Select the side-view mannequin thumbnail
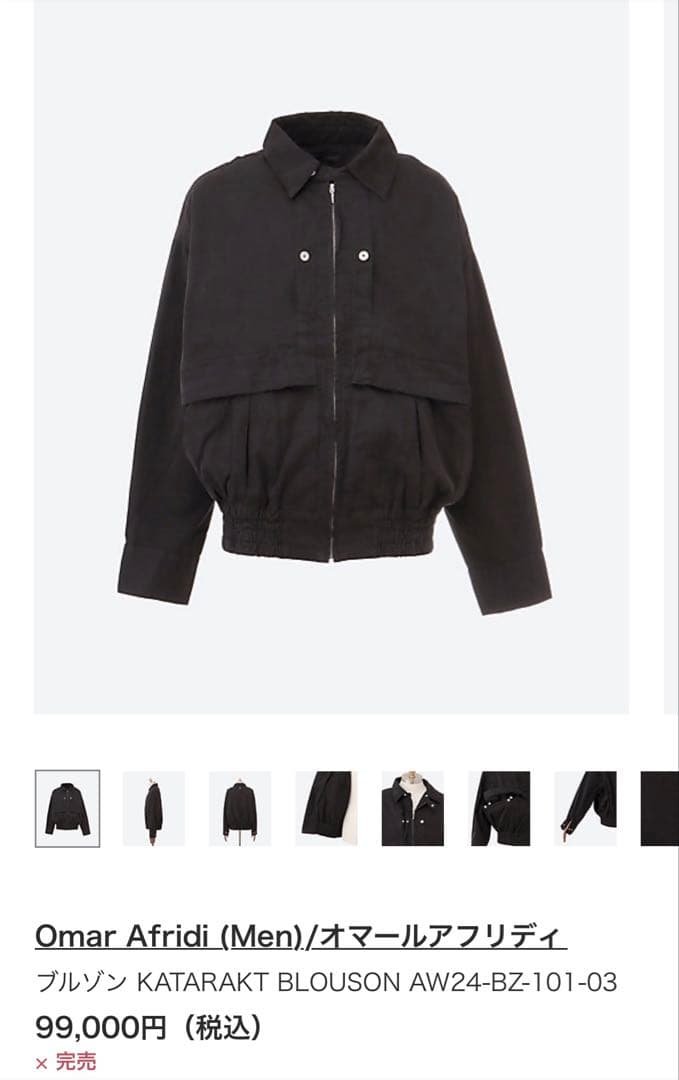This screenshot has width=679, height=1080. point(153,808)
